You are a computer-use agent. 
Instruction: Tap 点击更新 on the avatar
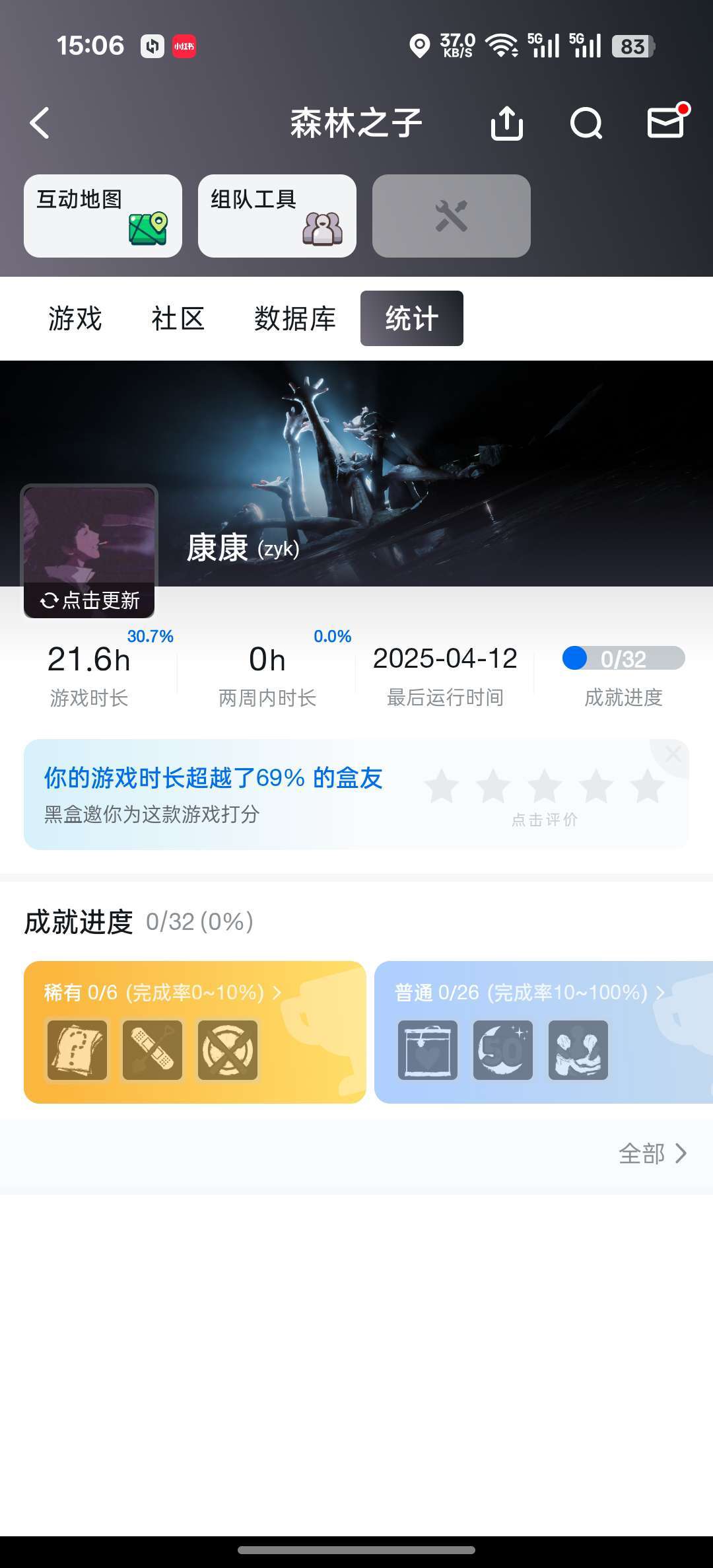coord(90,600)
